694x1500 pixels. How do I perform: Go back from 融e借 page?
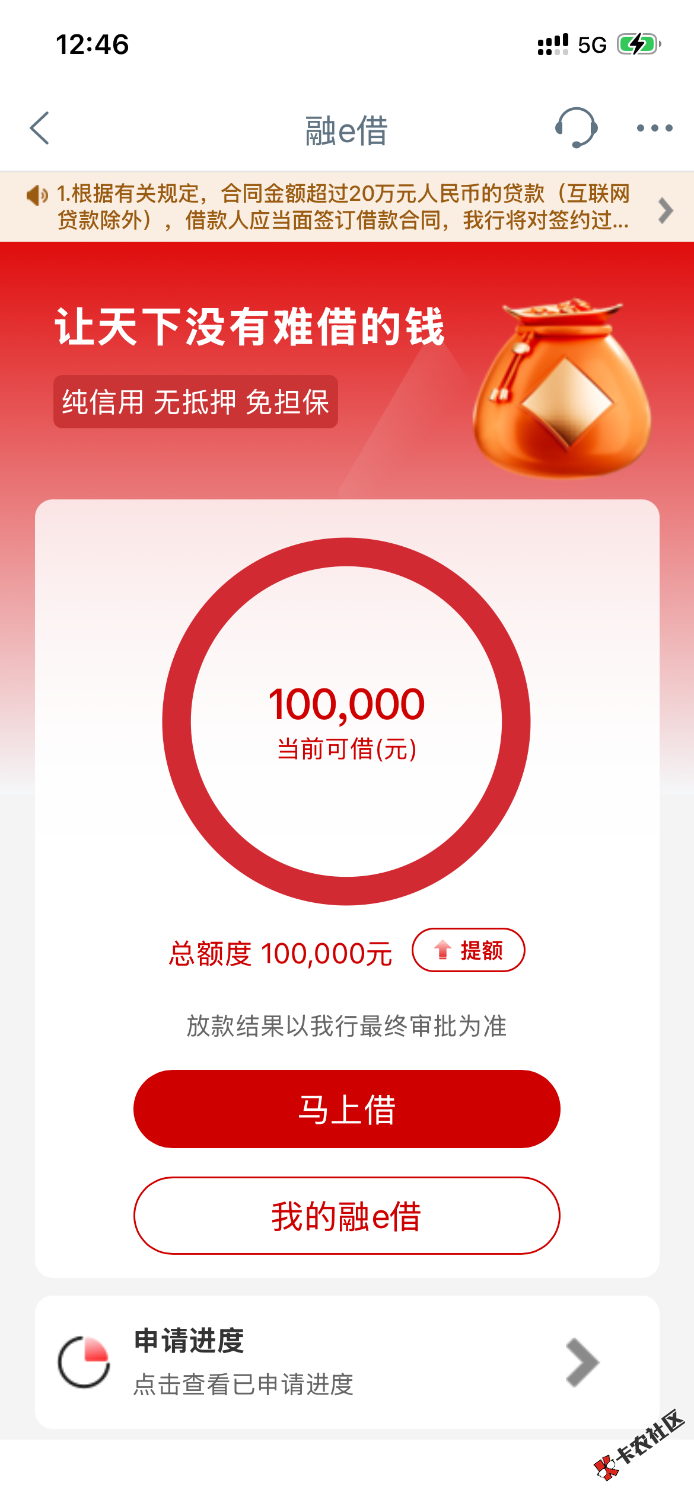coord(40,129)
